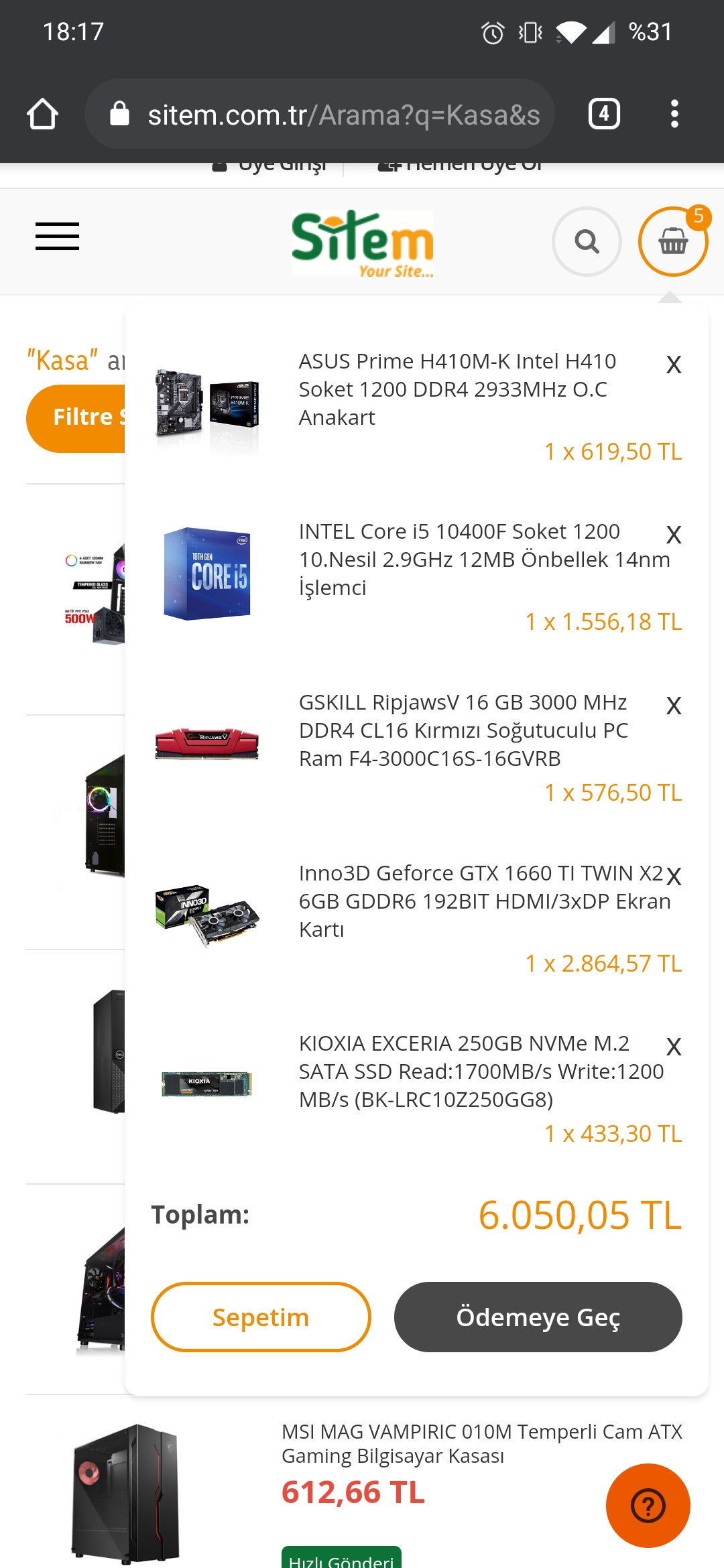Open the help question mark button

648,1506
